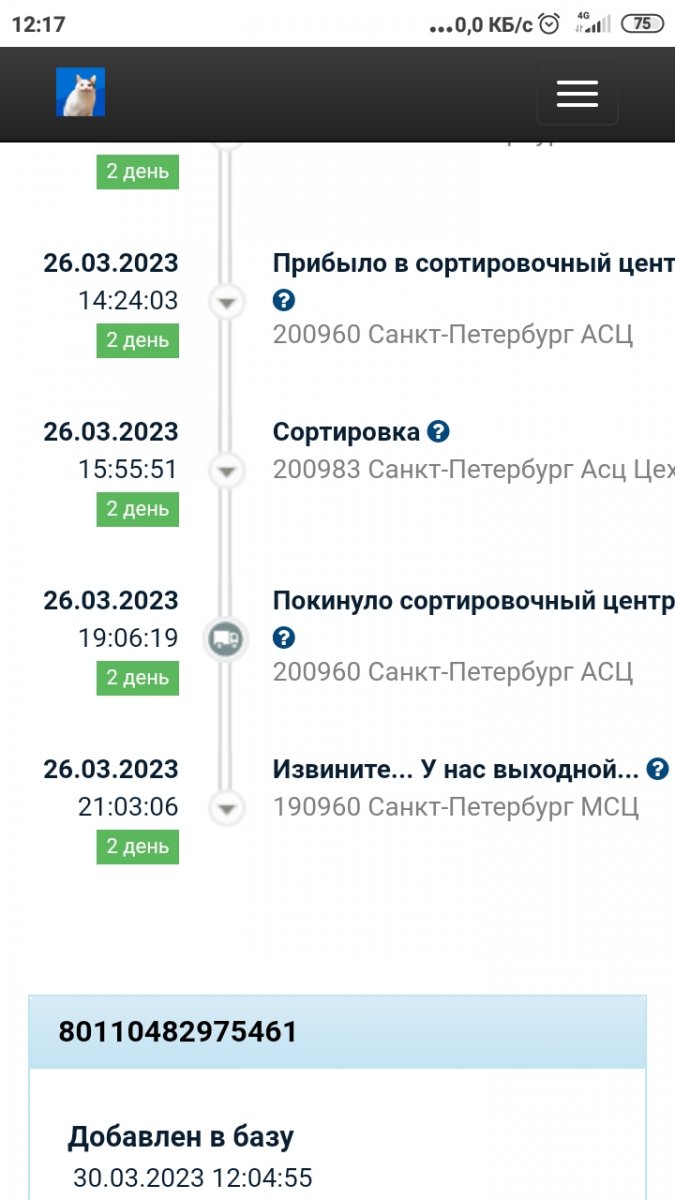This screenshot has width=675, height=1200.
Task: Expand the 21:03:06 timeline arrow marker
Action: [x=227, y=807]
